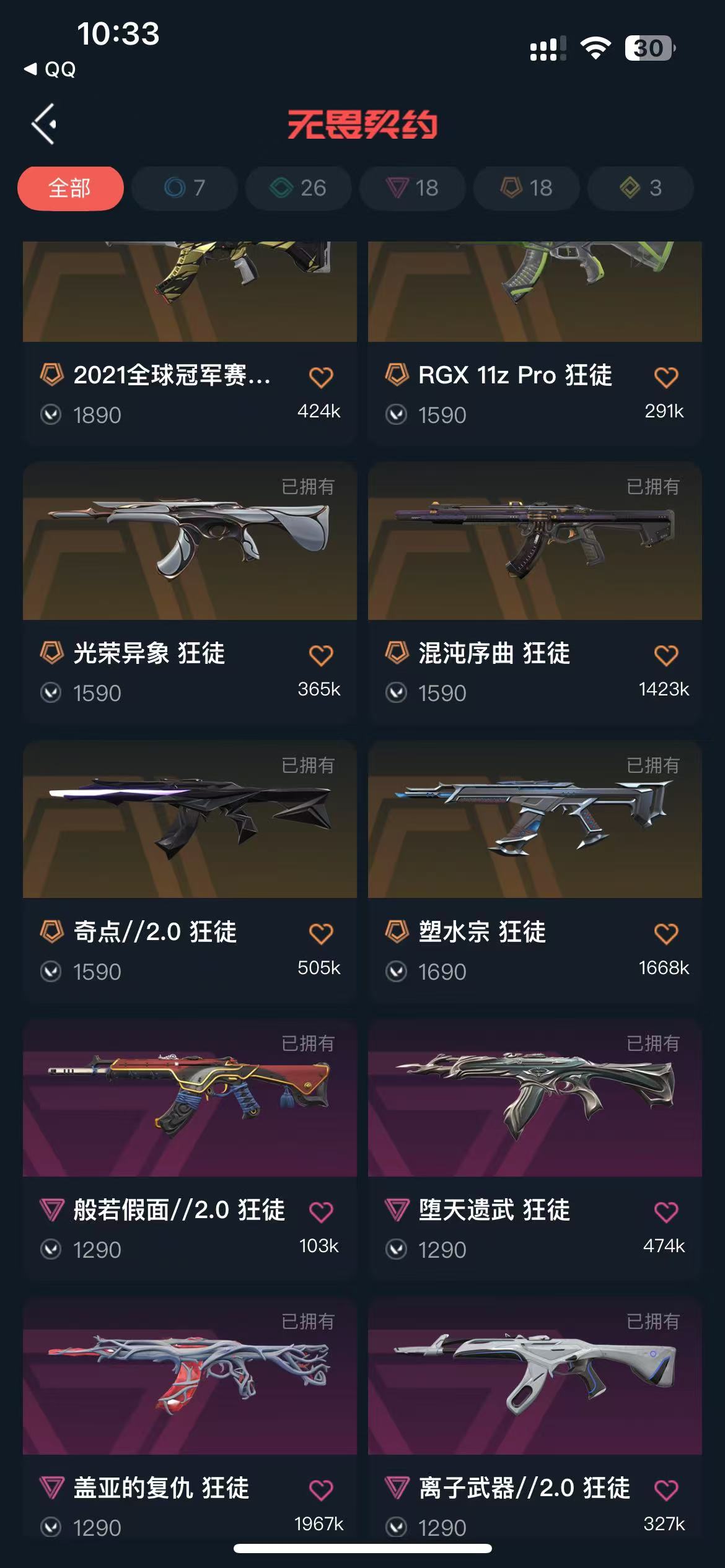The width and height of the screenshot is (725, 1568).
Task: Filter by the orange tier showing 18
Action: [527, 188]
